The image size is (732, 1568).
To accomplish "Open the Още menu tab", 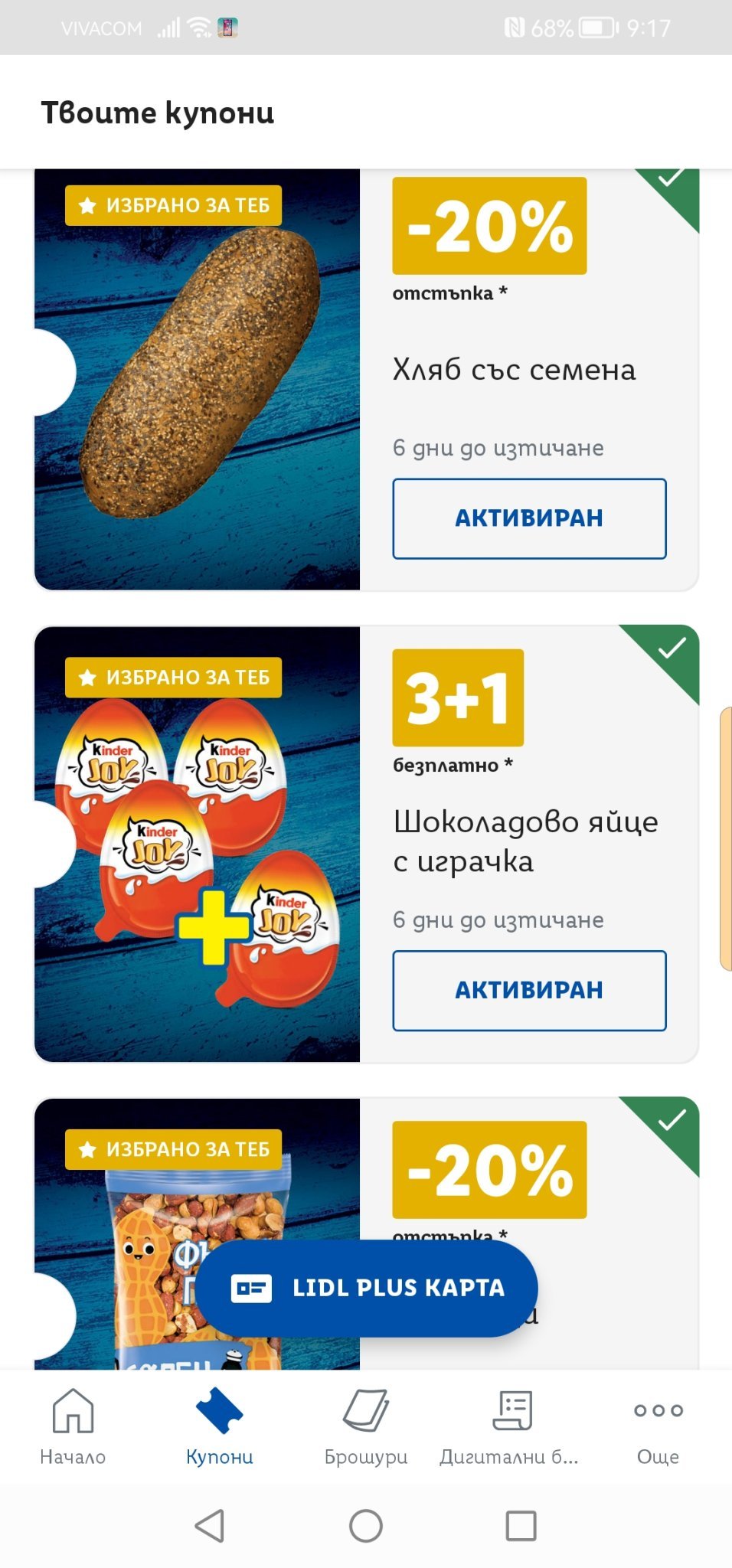I will click(x=658, y=1426).
